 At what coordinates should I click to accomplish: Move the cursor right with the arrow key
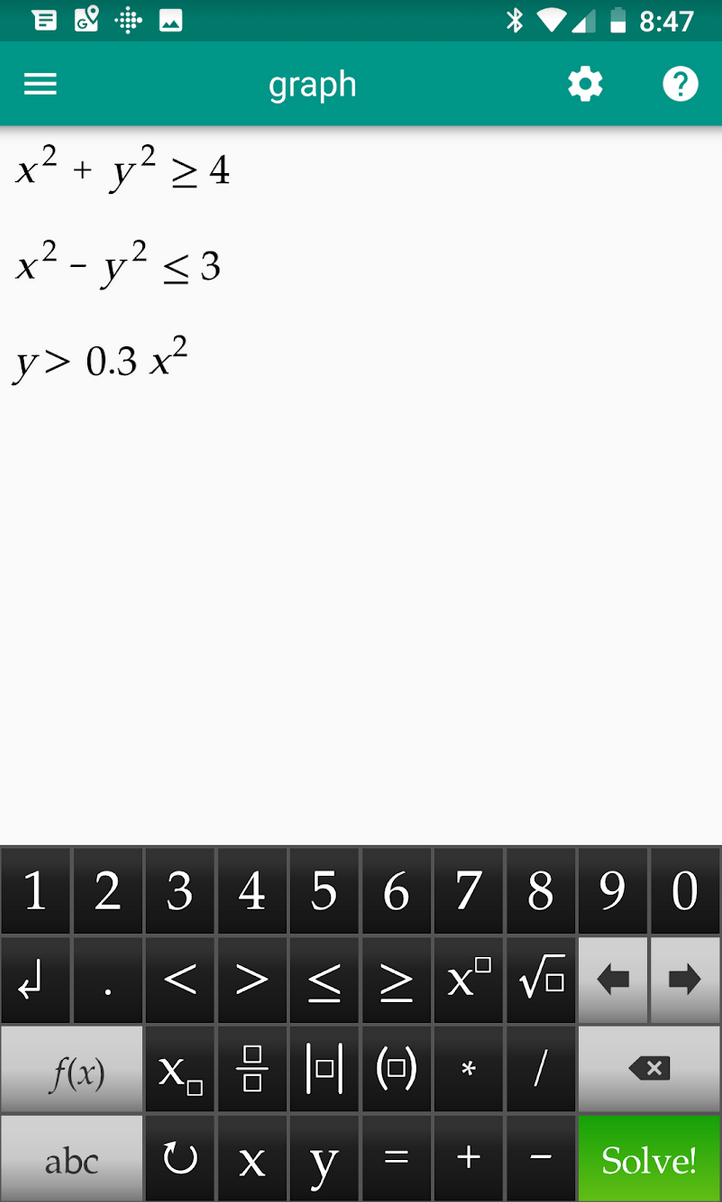pos(685,981)
